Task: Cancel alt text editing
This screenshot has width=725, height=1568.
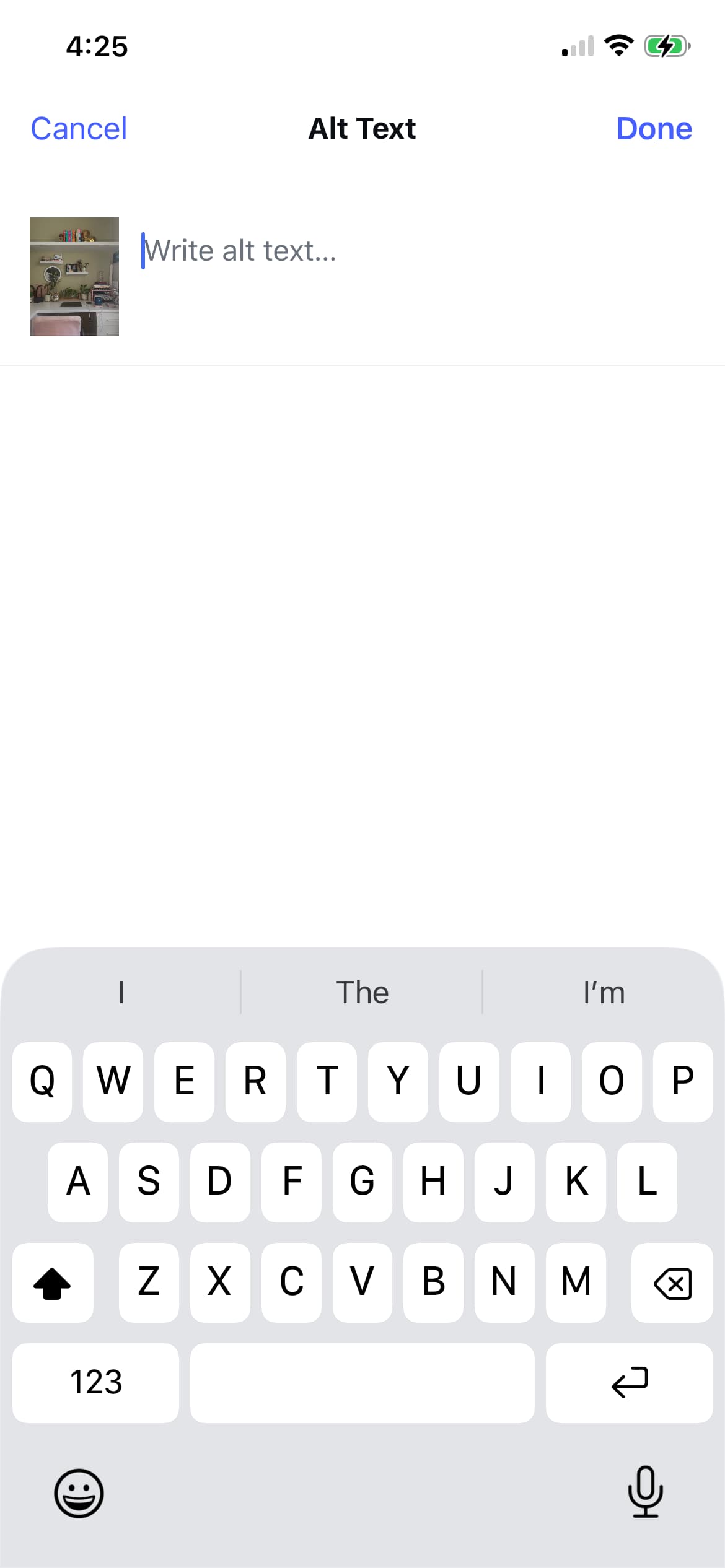Action: coord(79,129)
